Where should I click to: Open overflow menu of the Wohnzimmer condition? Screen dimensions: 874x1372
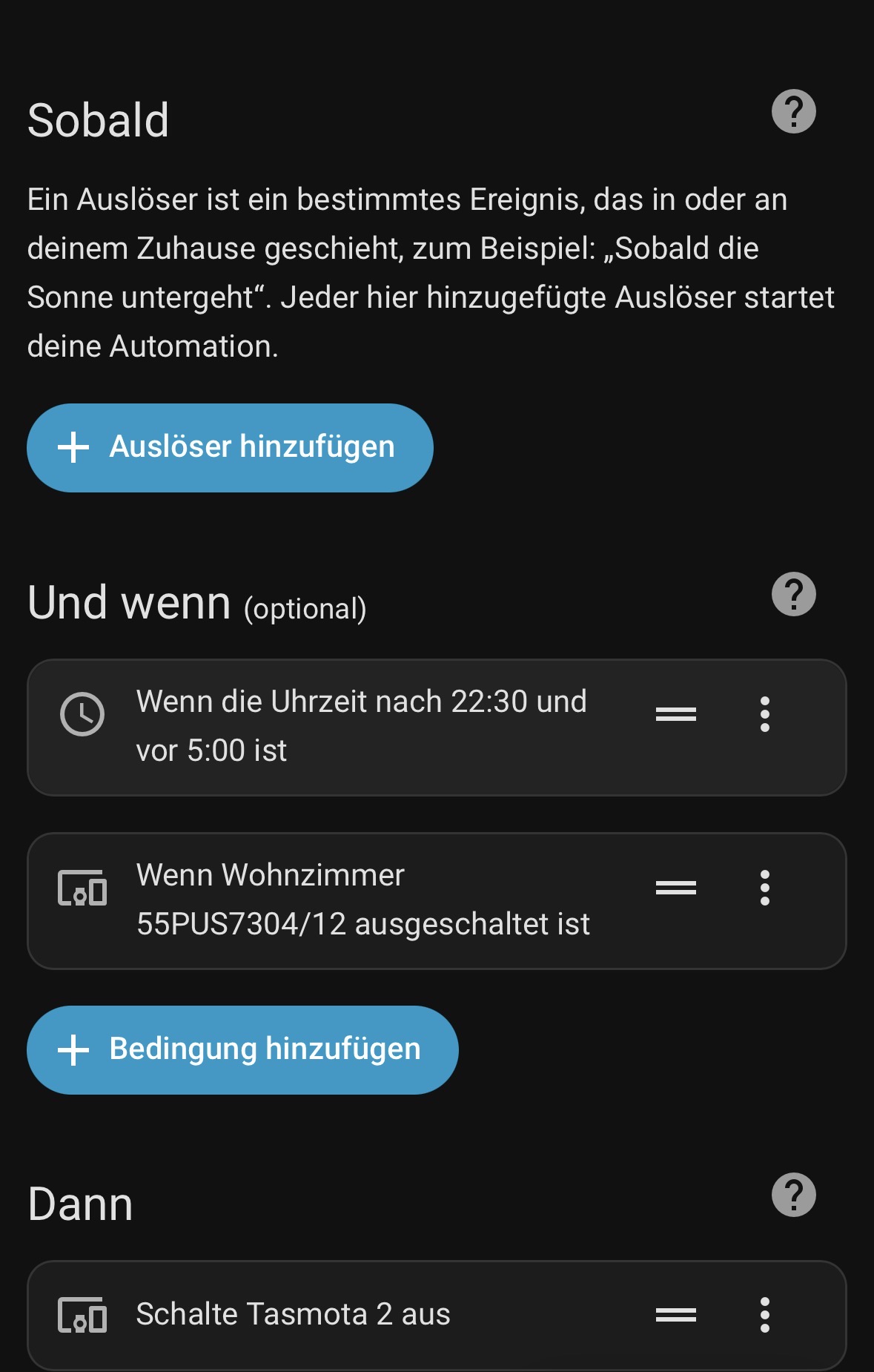tap(765, 888)
